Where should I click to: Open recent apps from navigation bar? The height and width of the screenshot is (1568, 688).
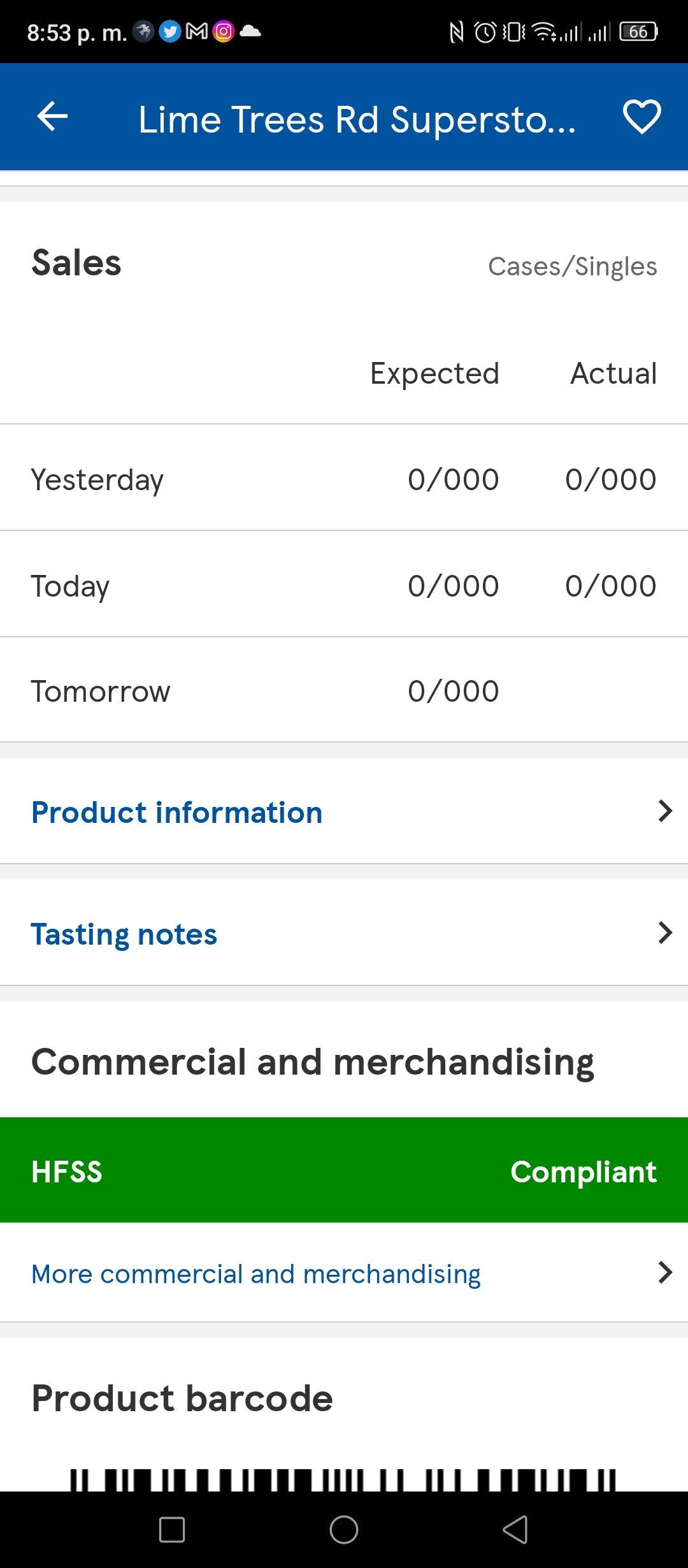(172, 1529)
